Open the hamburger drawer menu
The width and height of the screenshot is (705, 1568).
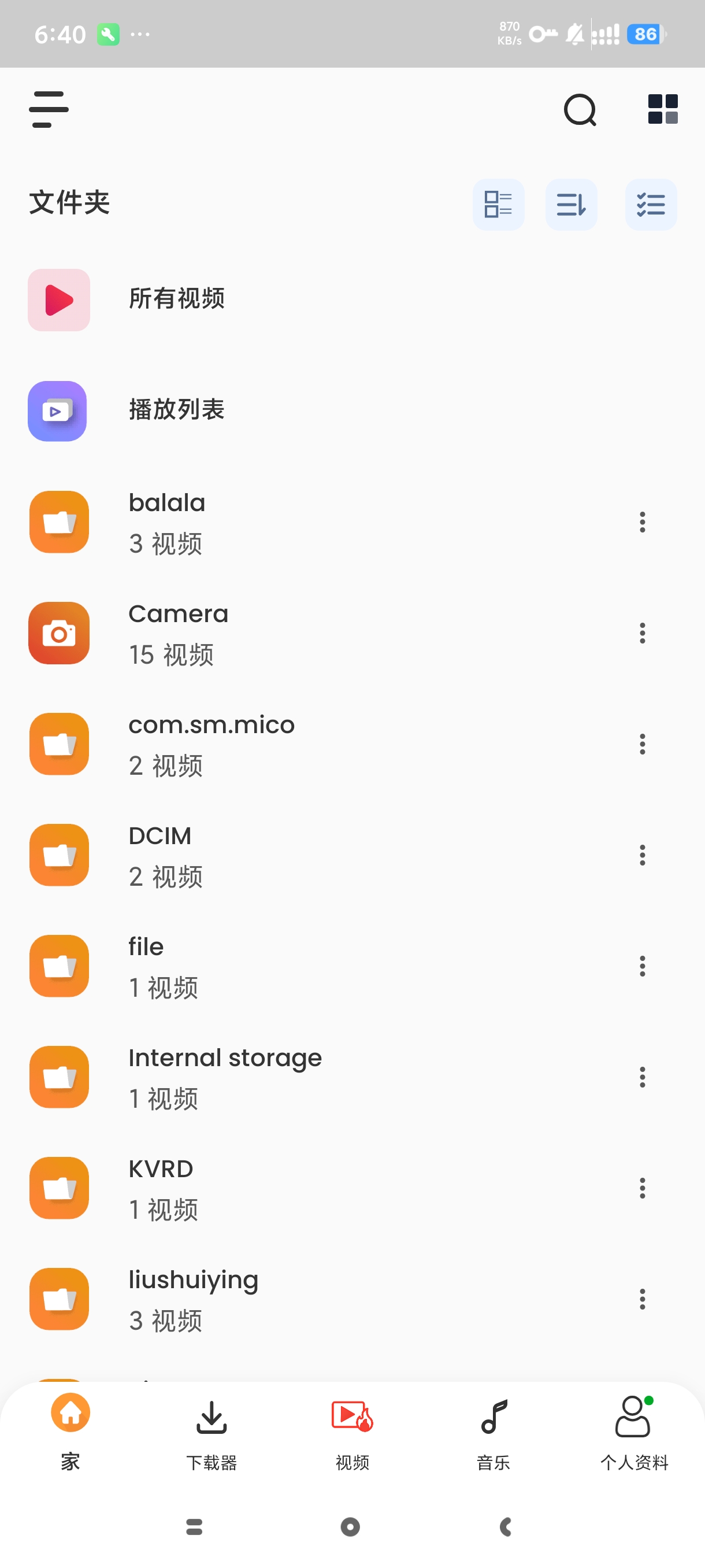pos(49,110)
